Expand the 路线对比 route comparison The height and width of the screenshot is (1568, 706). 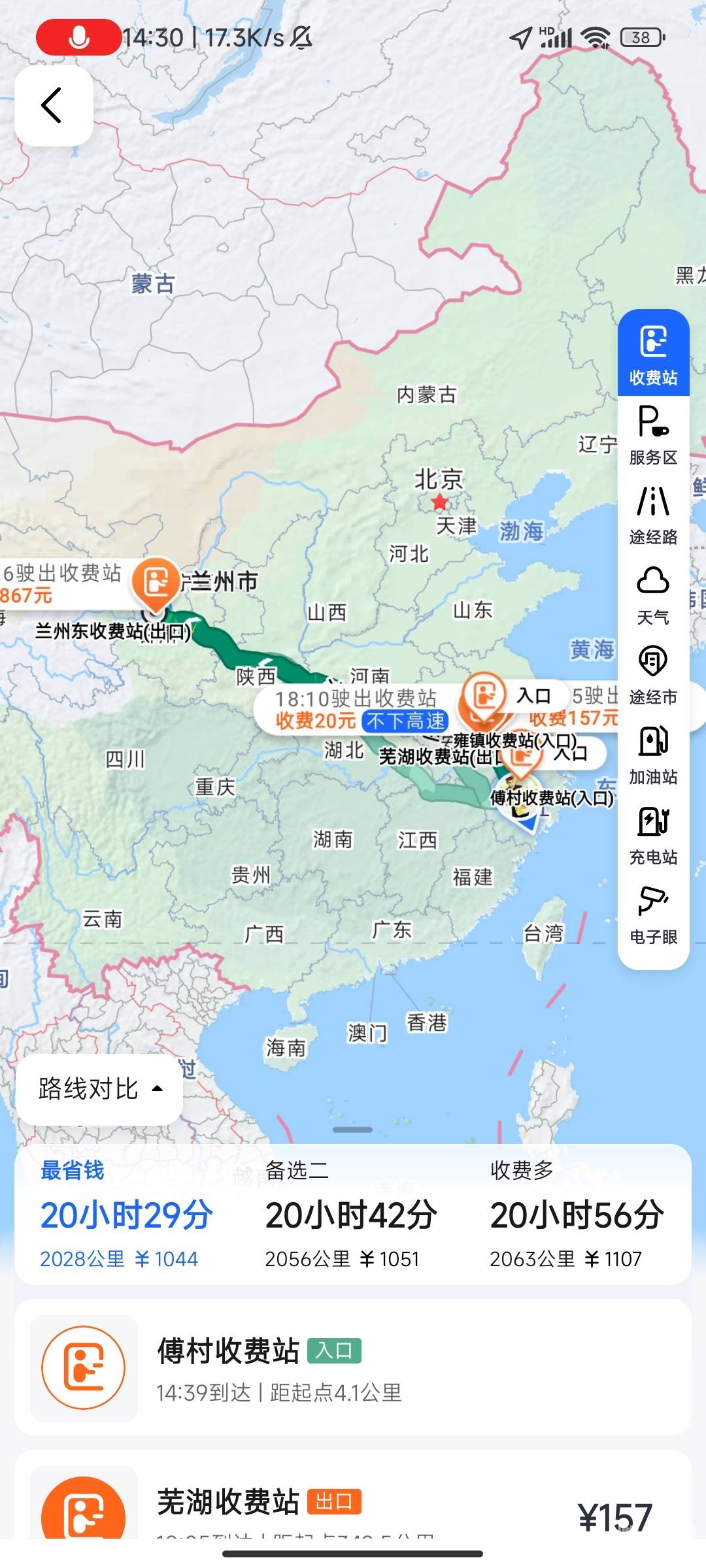pyautogui.click(x=99, y=1088)
